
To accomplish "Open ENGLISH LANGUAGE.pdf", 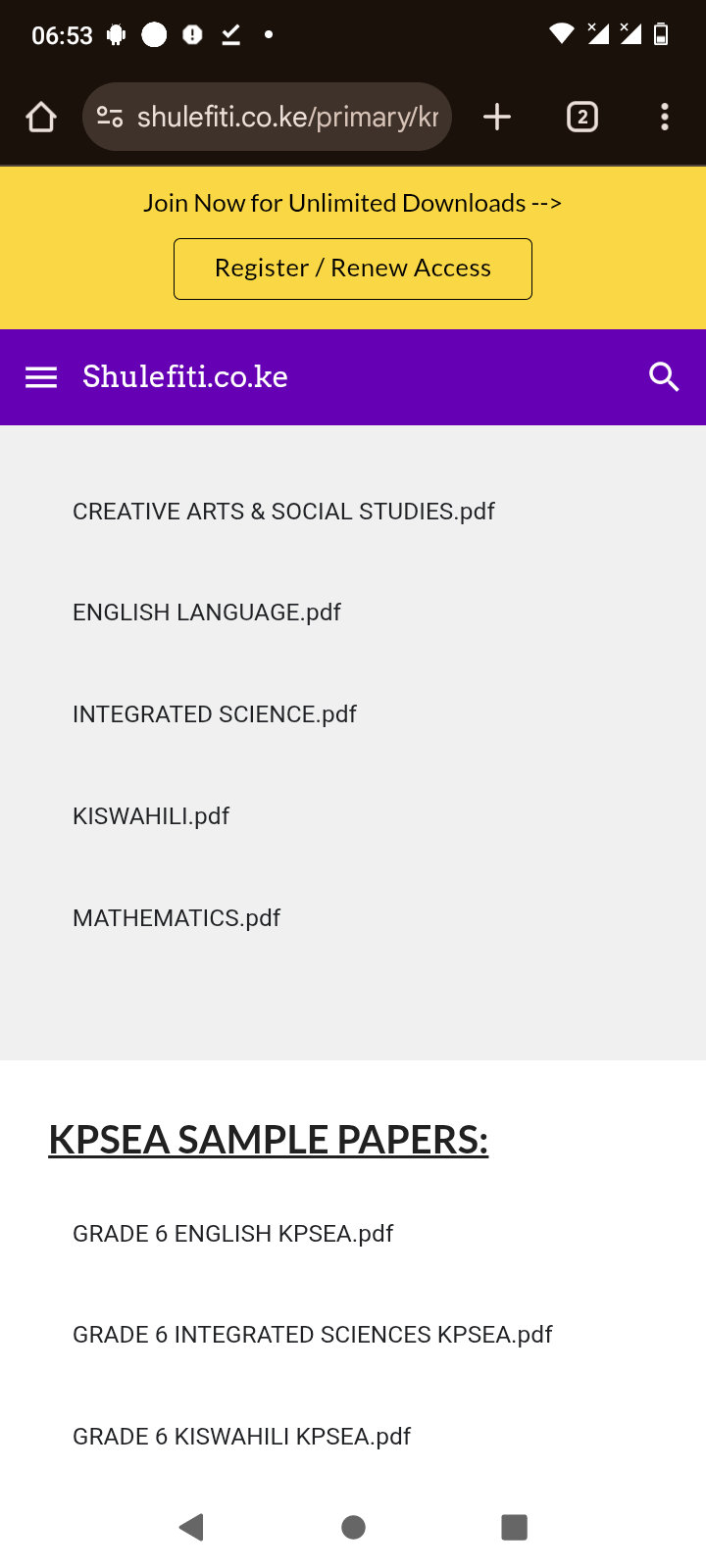I will click(x=207, y=612).
